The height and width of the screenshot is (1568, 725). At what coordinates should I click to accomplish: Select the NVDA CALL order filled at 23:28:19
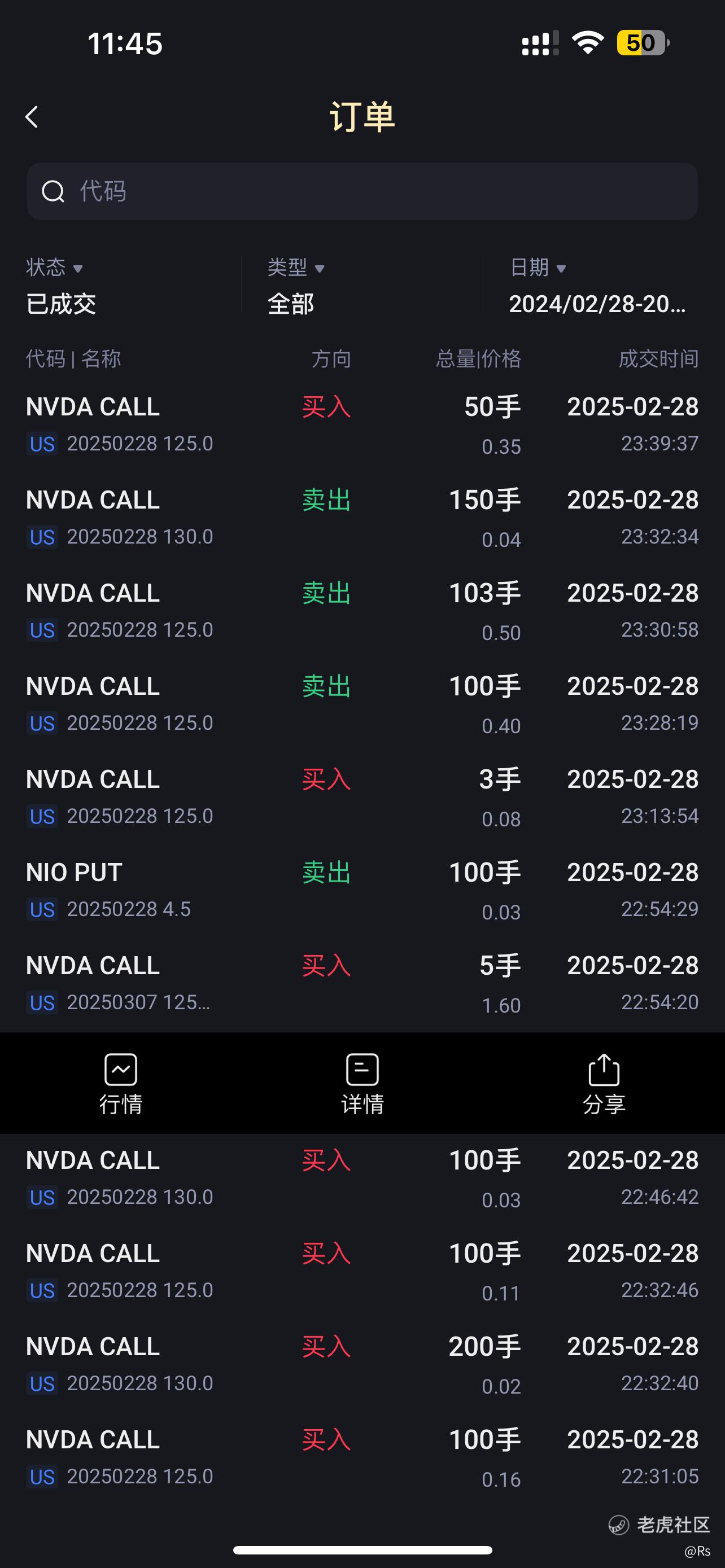point(362,704)
